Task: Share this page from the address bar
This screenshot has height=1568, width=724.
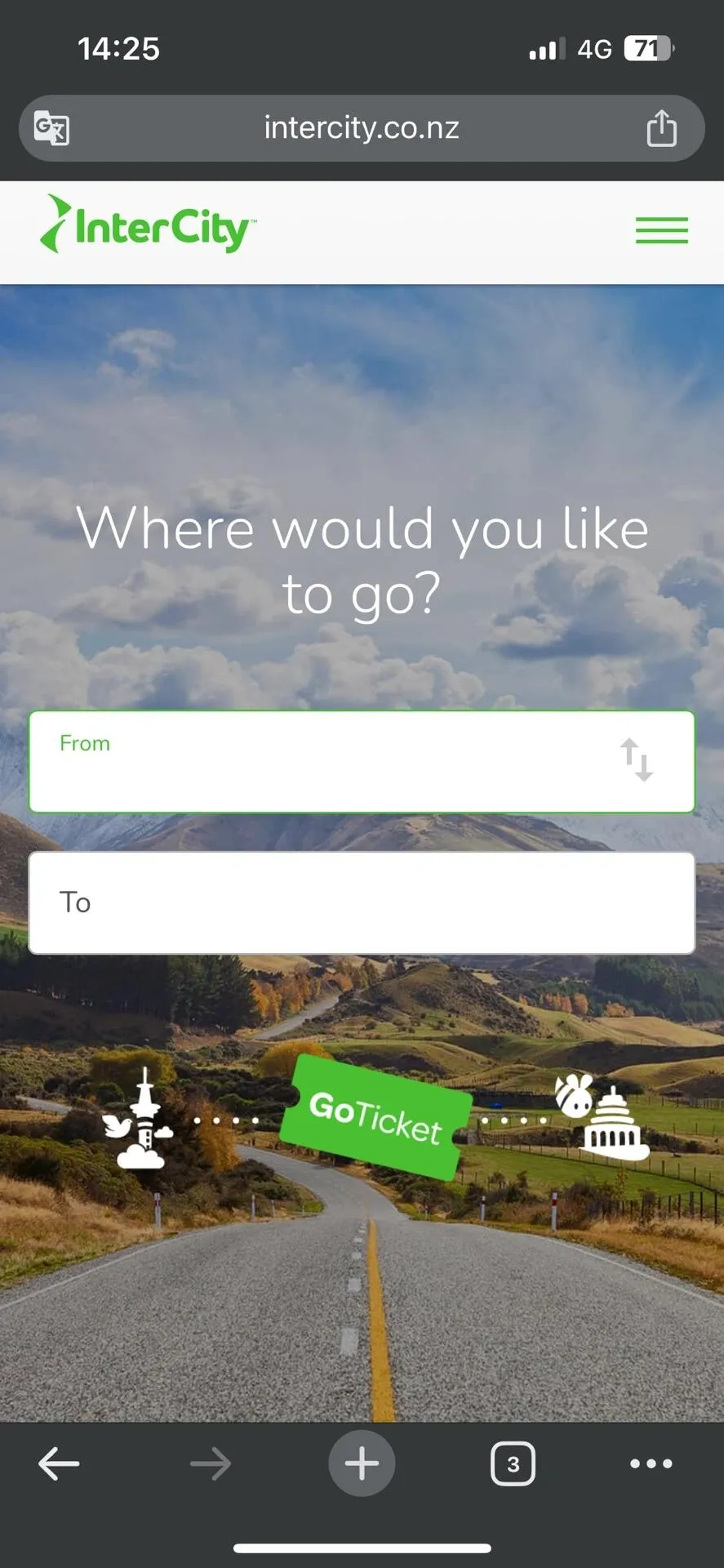Action: [x=661, y=128]
